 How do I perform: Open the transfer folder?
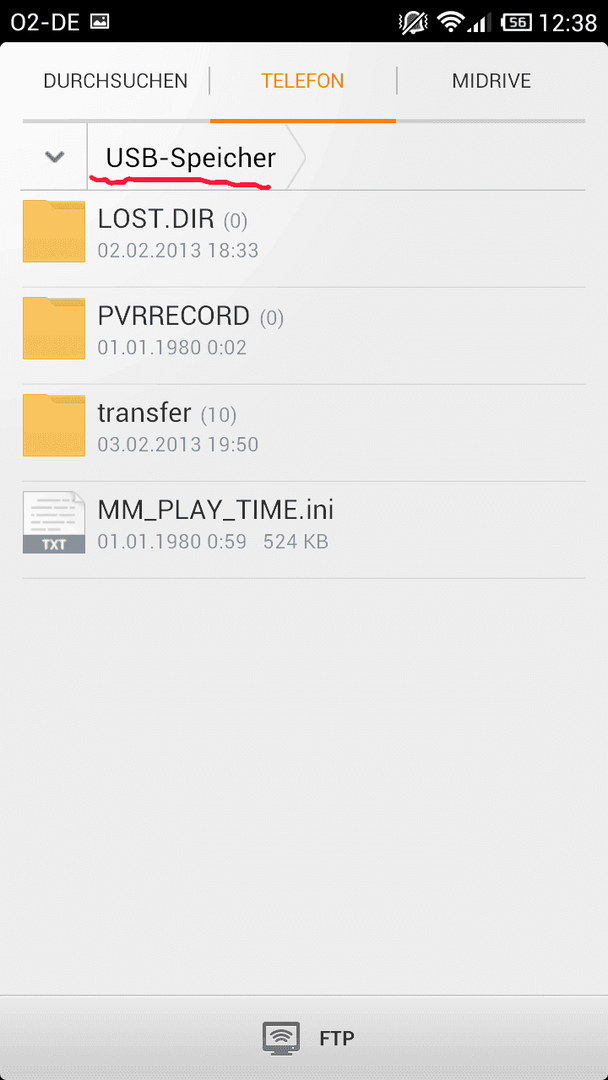[304, 433]
